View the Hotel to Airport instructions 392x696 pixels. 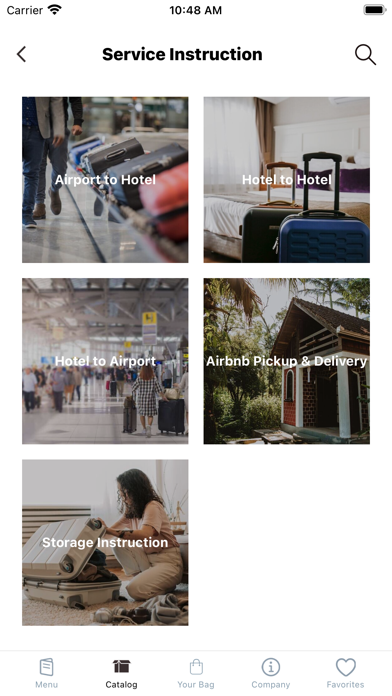[x=105, y=361]
